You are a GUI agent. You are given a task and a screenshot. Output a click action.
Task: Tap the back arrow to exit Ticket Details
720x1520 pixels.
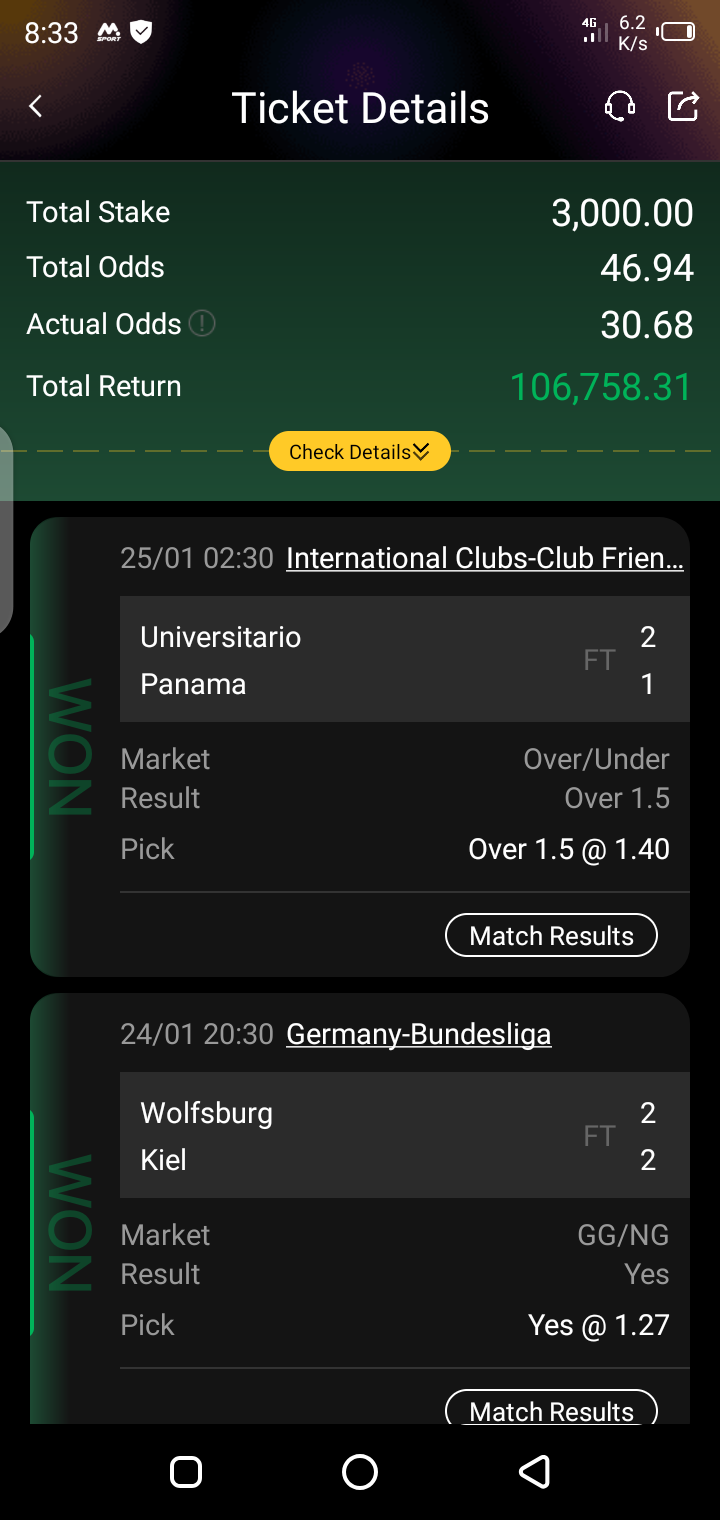pos(35,105)
